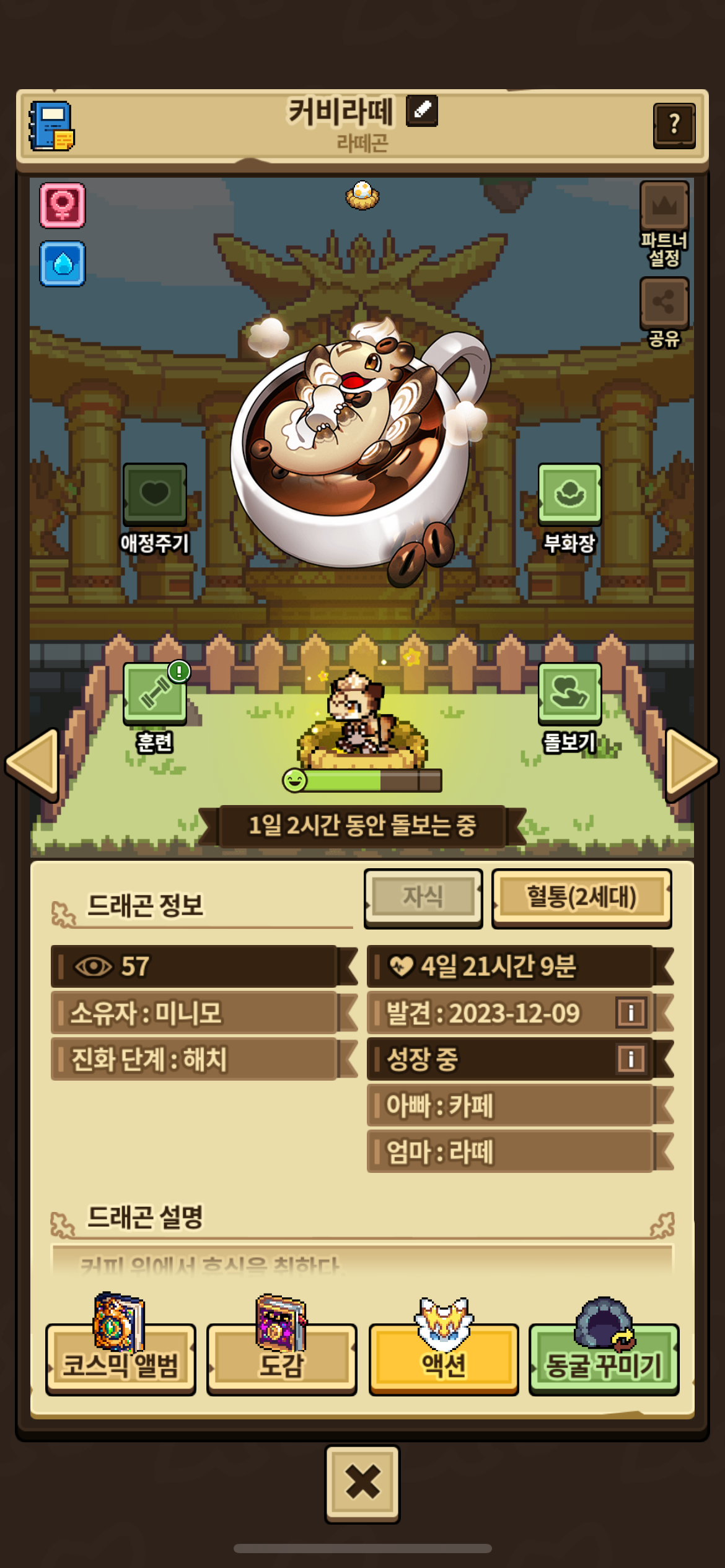Open 돌보기 caretaking
This screenshot has height=1568, width=725.
[569, 693]
